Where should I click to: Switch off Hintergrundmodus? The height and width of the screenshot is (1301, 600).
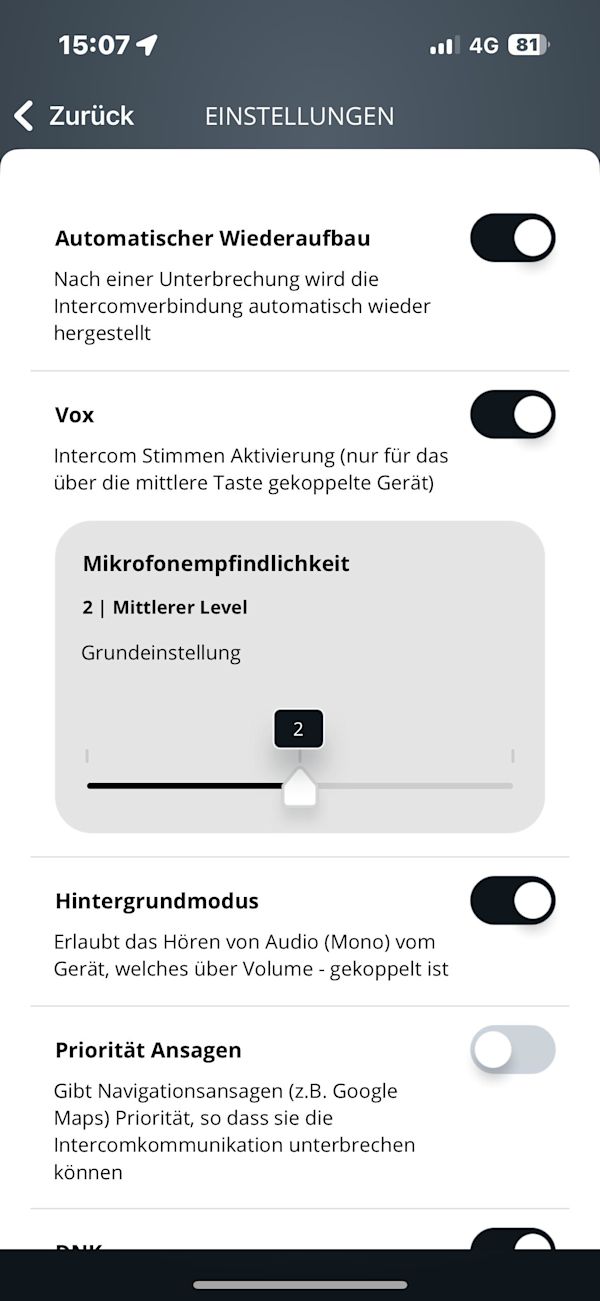(512, 900)
